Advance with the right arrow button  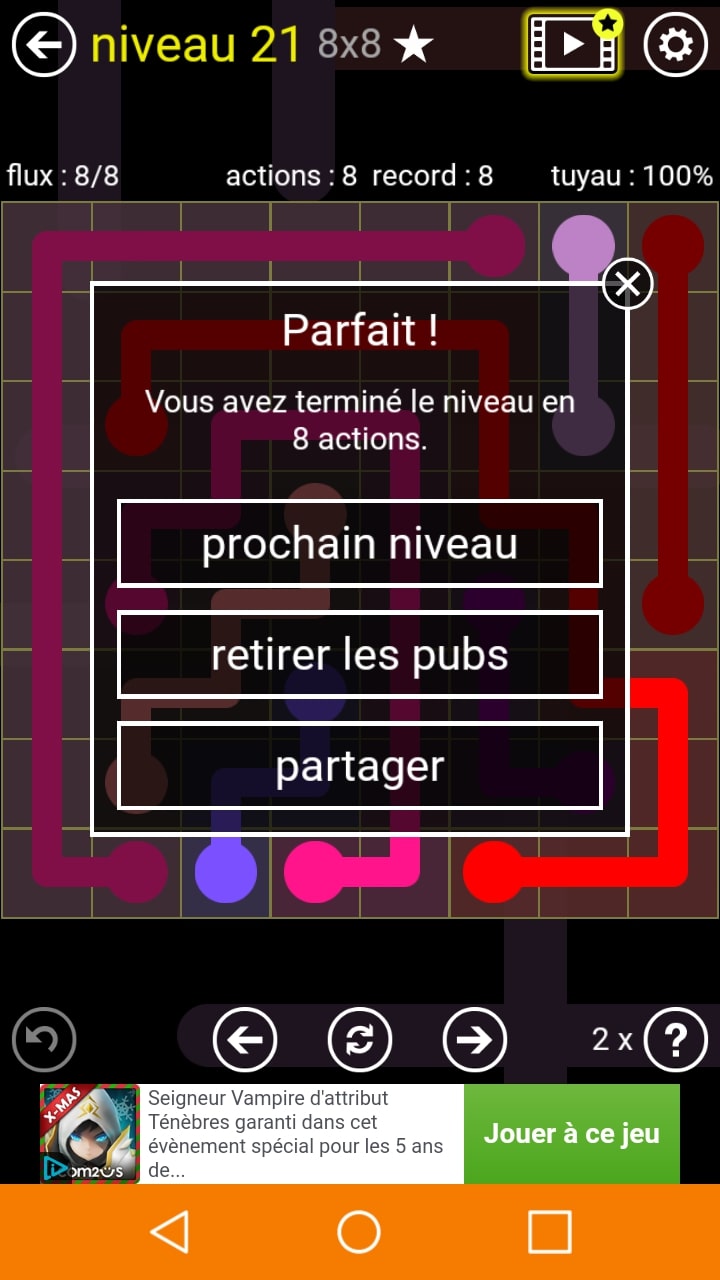point(475,1040)
